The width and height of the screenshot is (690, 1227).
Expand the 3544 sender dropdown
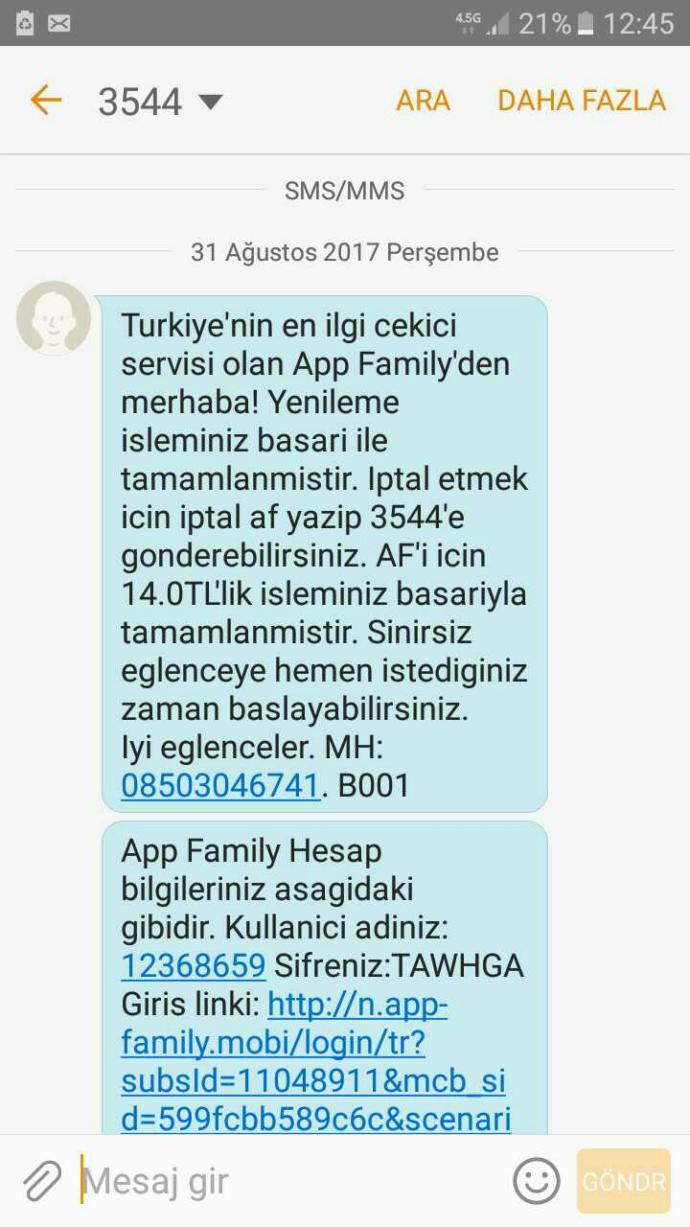pyautogui.click(x=211, y=101)
